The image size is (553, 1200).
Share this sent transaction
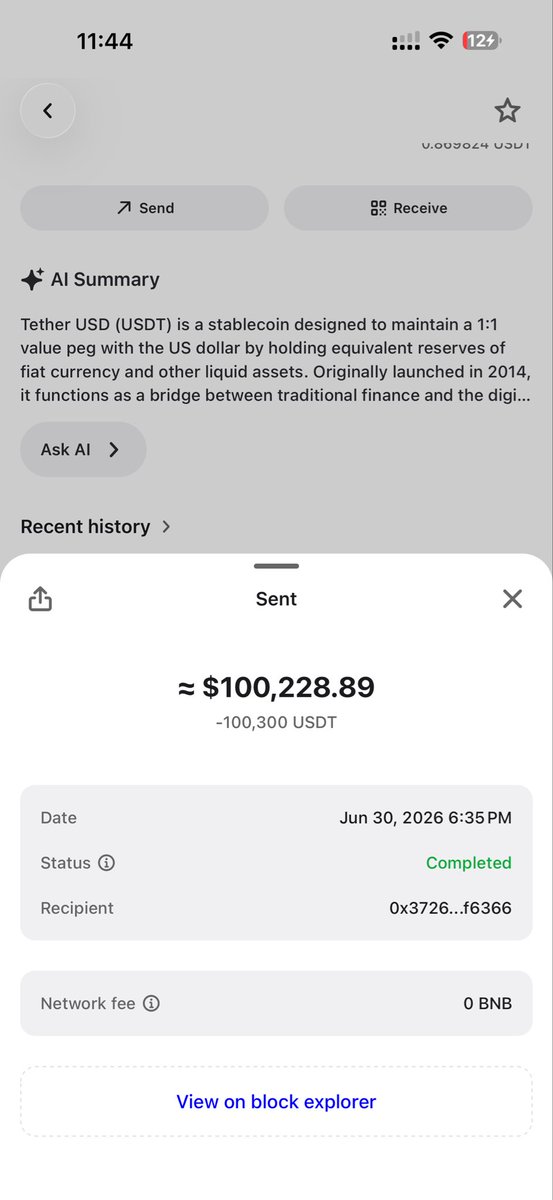point(40,599)
